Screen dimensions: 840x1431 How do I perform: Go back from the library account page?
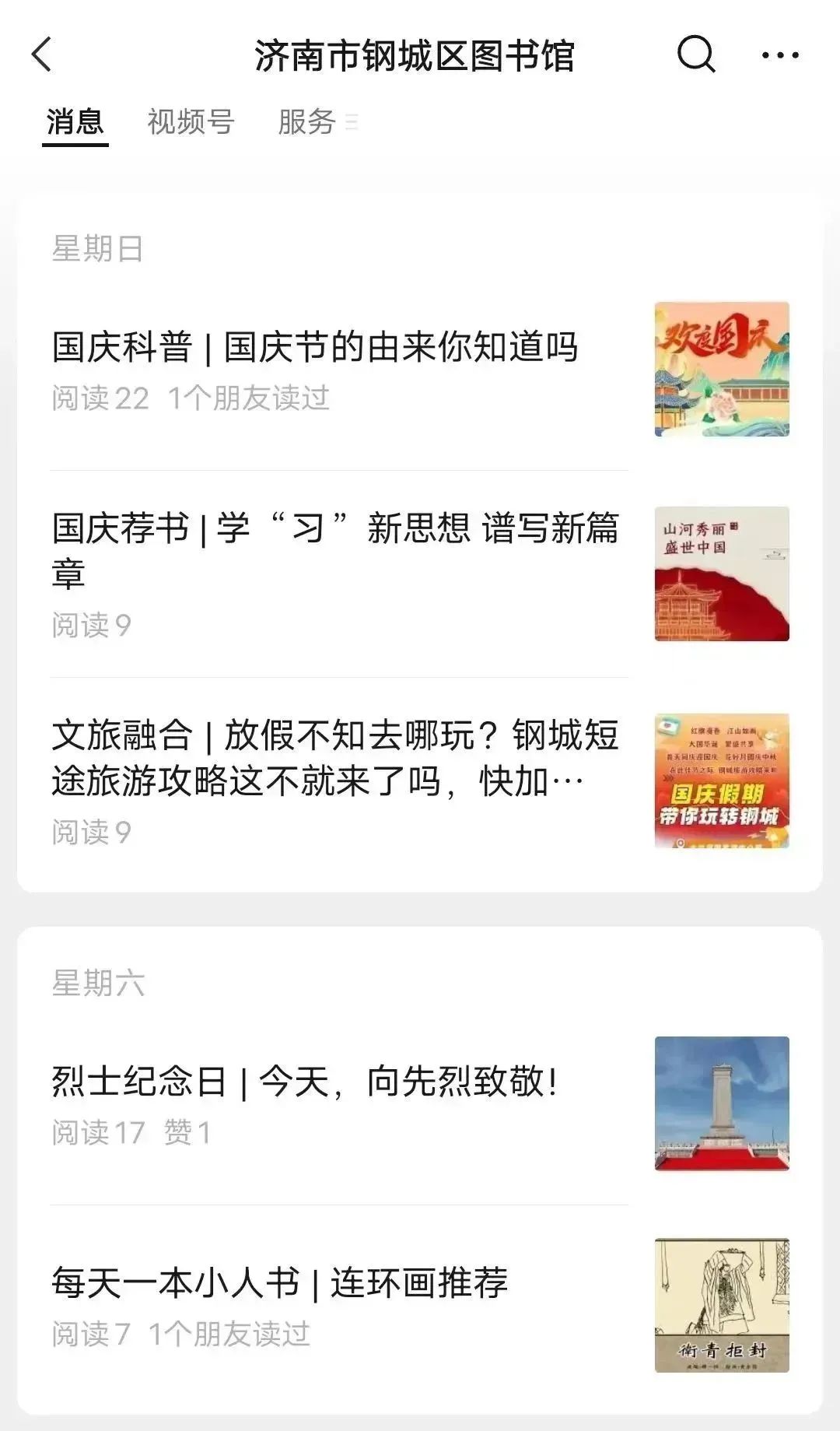pos(42,55)
